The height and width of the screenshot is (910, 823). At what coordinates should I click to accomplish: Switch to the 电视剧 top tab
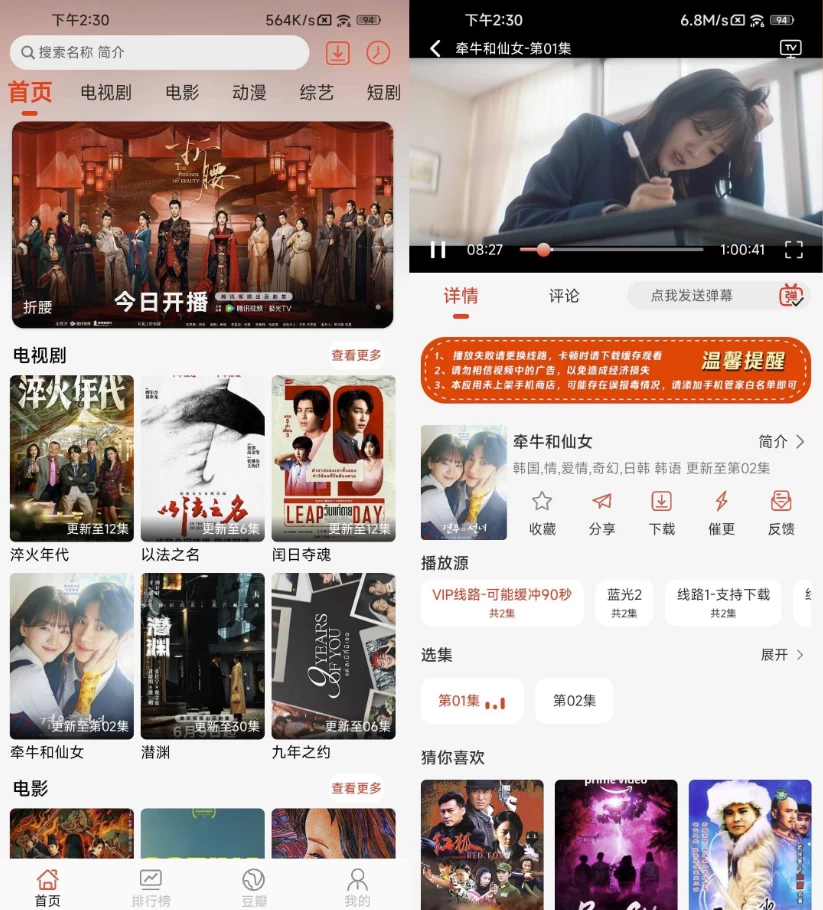pyautogui.click(x=106, y=93)
